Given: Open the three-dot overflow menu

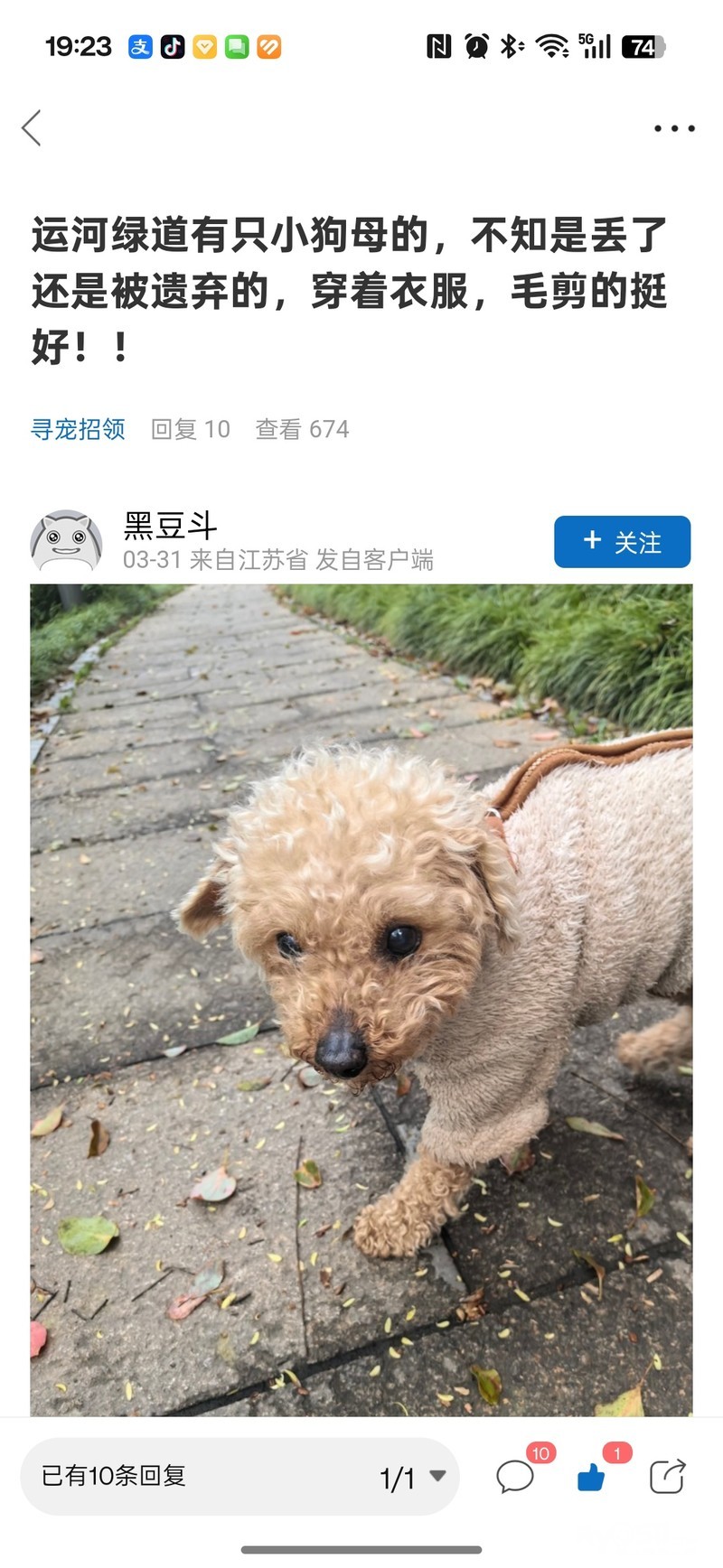Looking at the screenshot, I should coord(674,128).
